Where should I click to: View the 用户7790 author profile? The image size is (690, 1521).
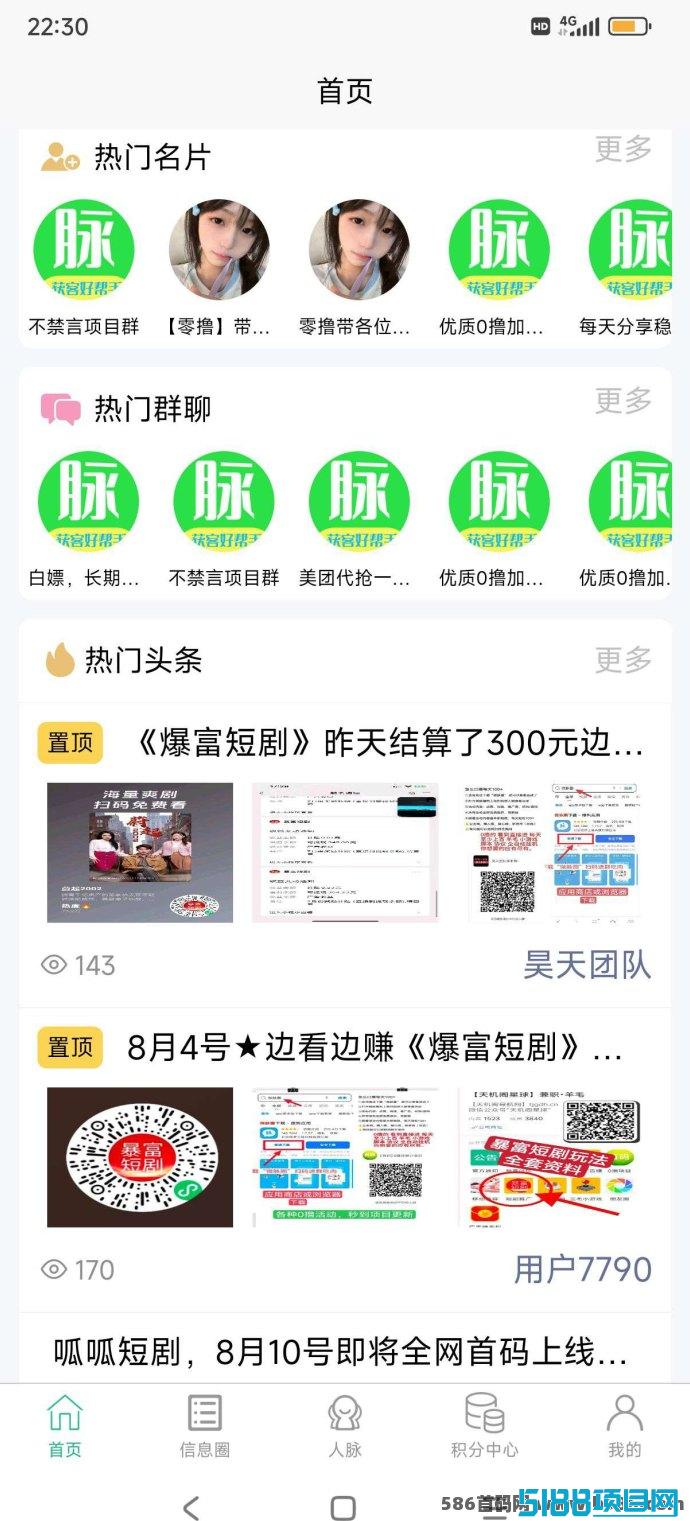(x=582, y=1269)
